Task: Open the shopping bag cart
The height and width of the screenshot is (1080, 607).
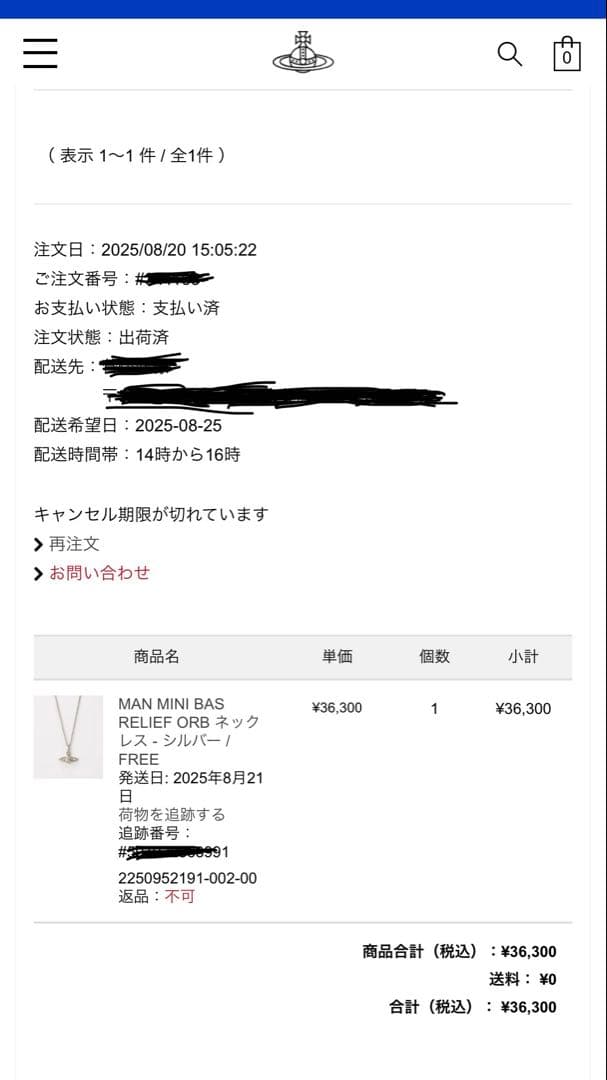Action: tap(567, 54)
